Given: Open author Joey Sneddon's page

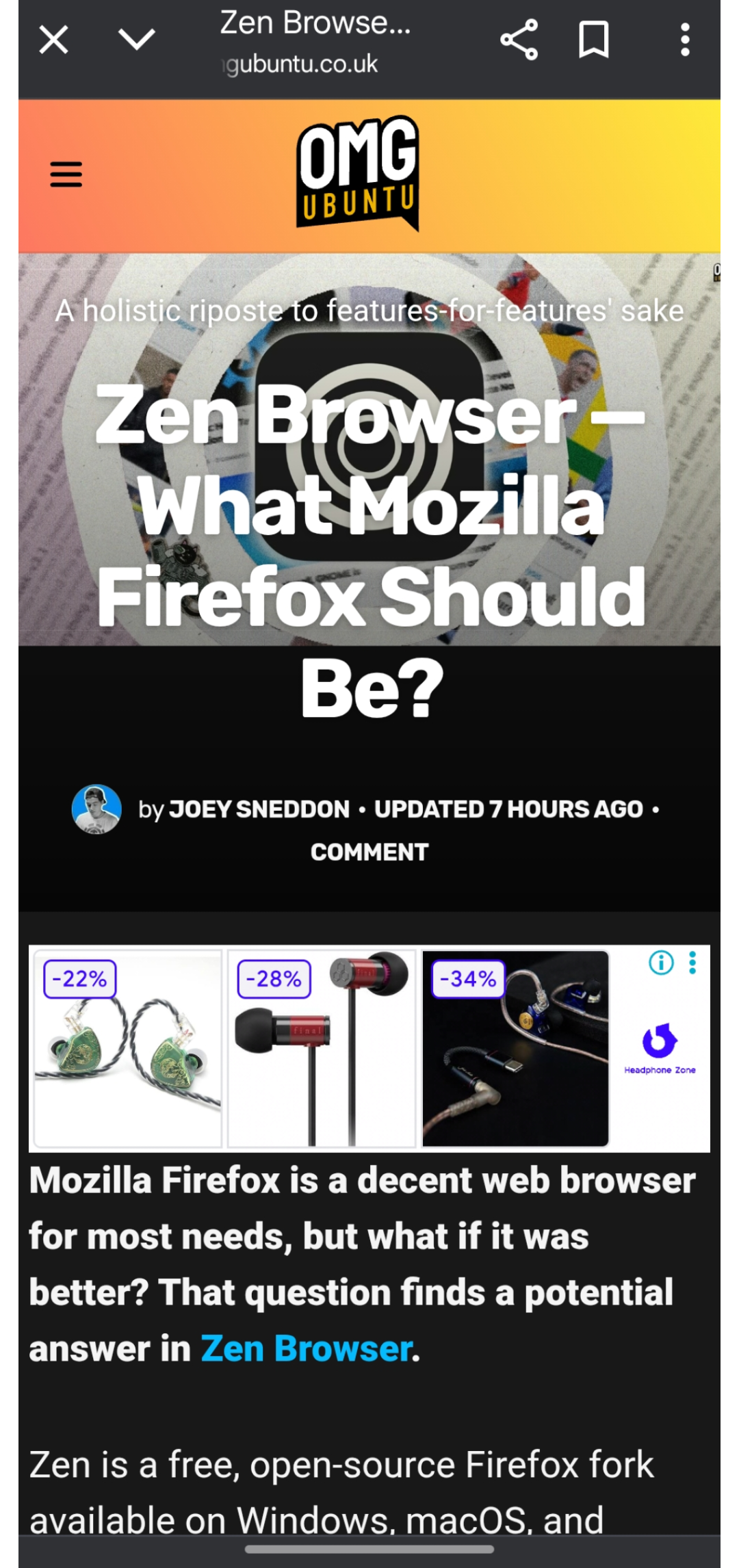Looking at the screenshot, I should point(259,809).
